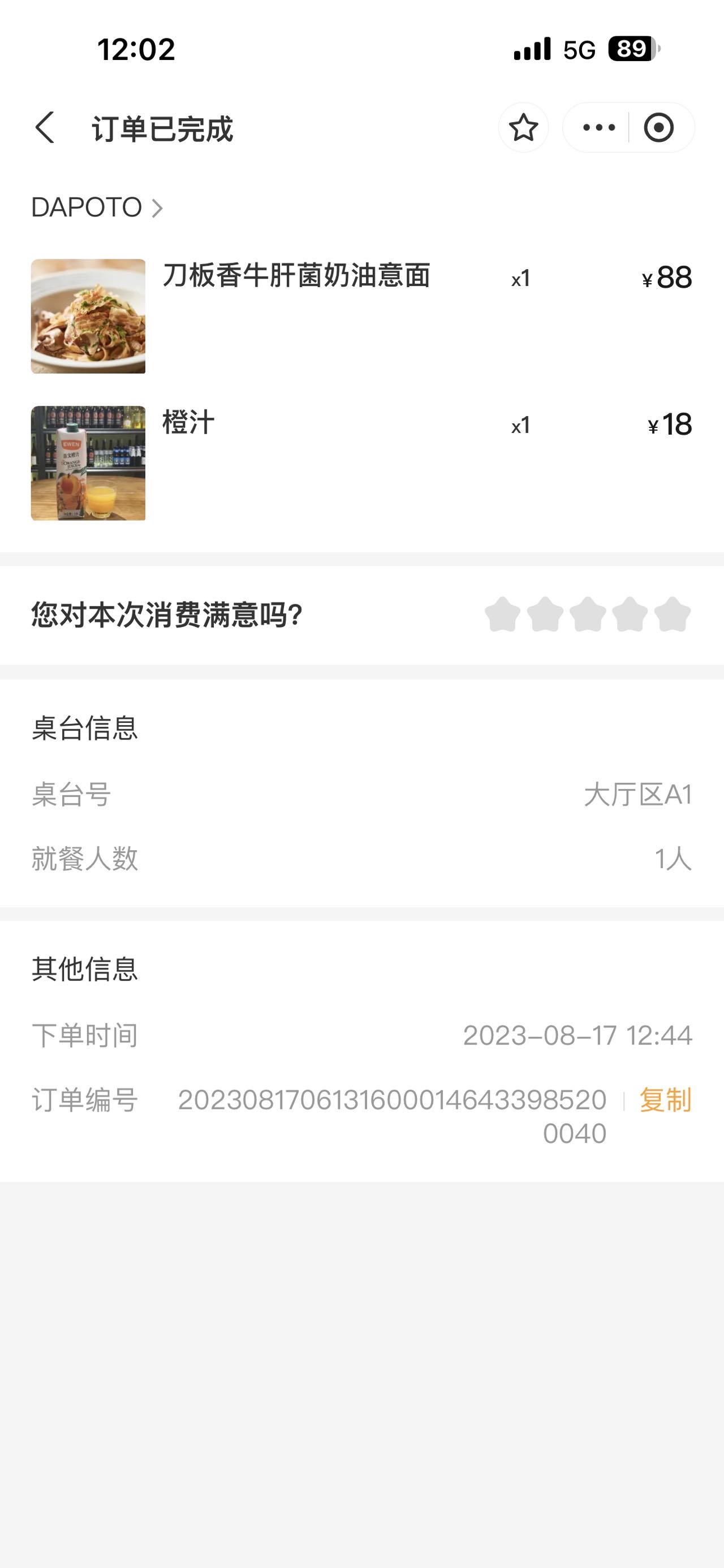
Task: Open the DAPOTO store page
Action: click(x=97, y=207)
